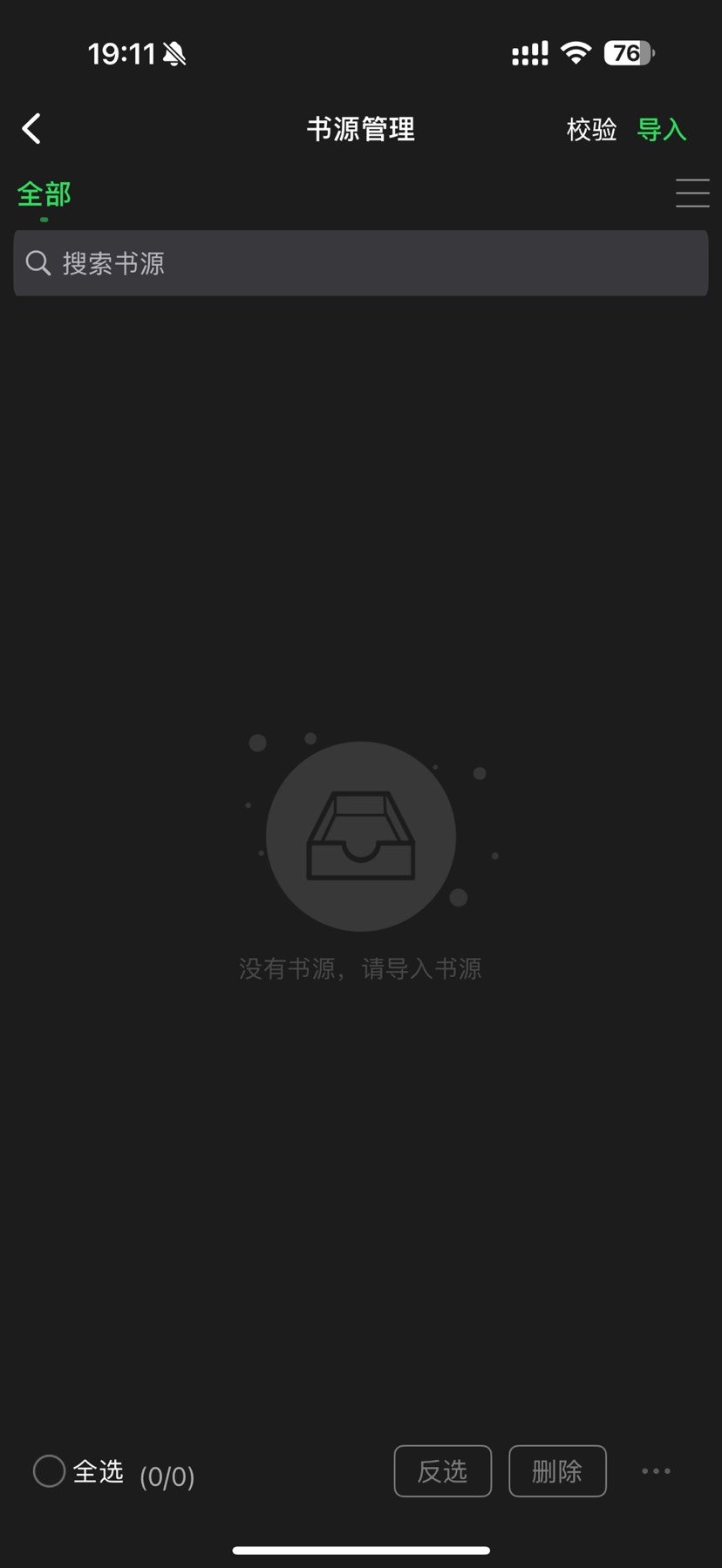Check the 全选 select-all circle
The image size is (722, 1568).
tap(50, 1471)
